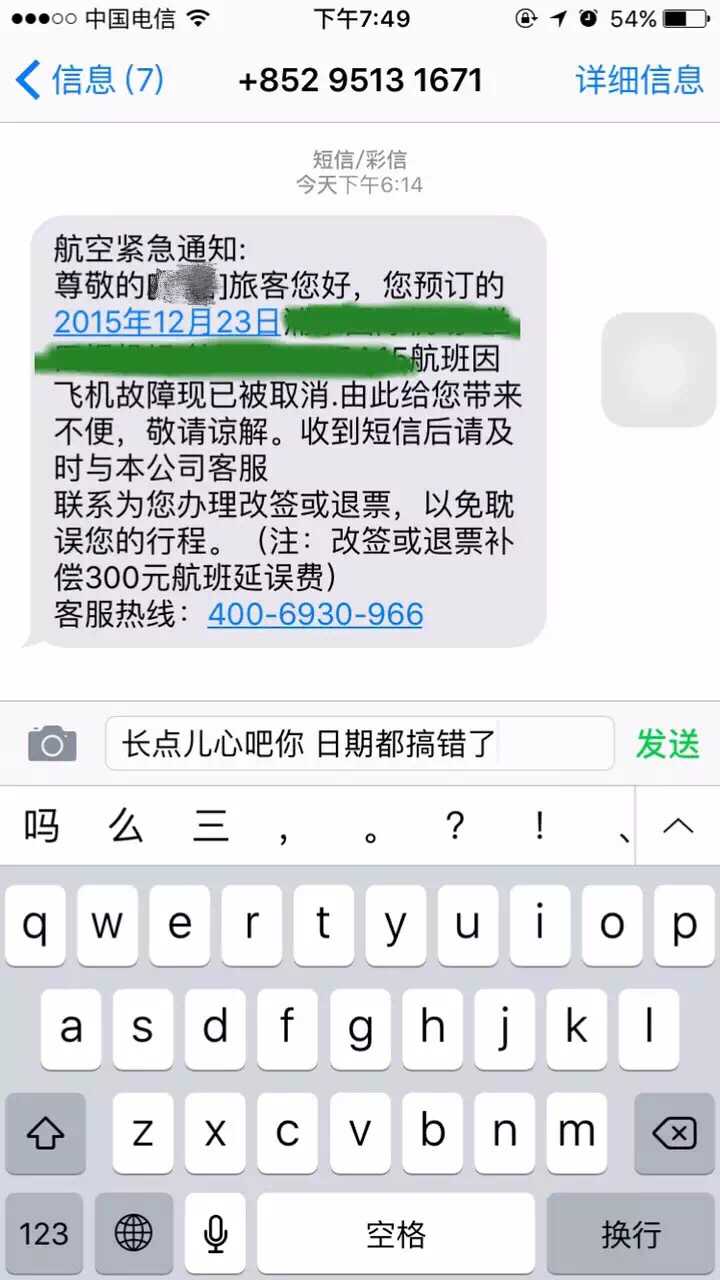Open the camera attachment icon
The image size is (720, 1280).
[x=52, y=744]
